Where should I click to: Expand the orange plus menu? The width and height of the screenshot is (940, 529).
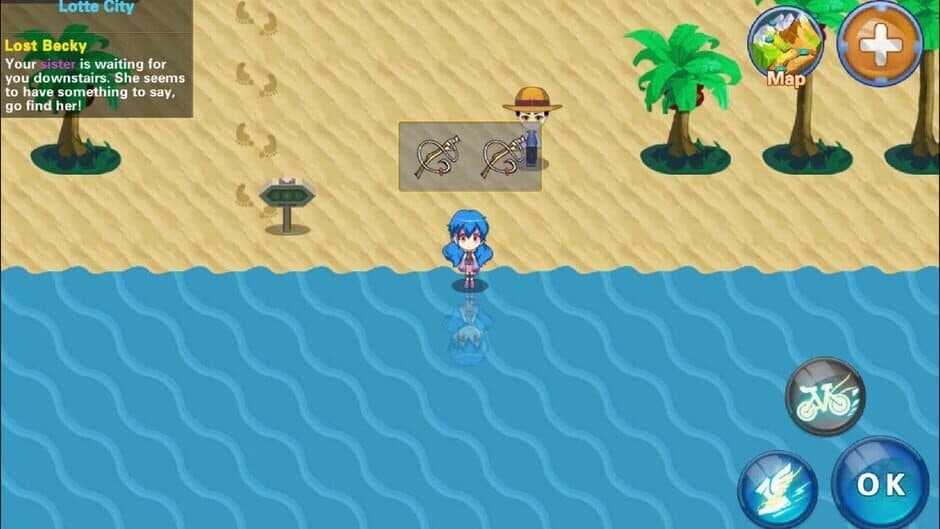pos(879,44)
